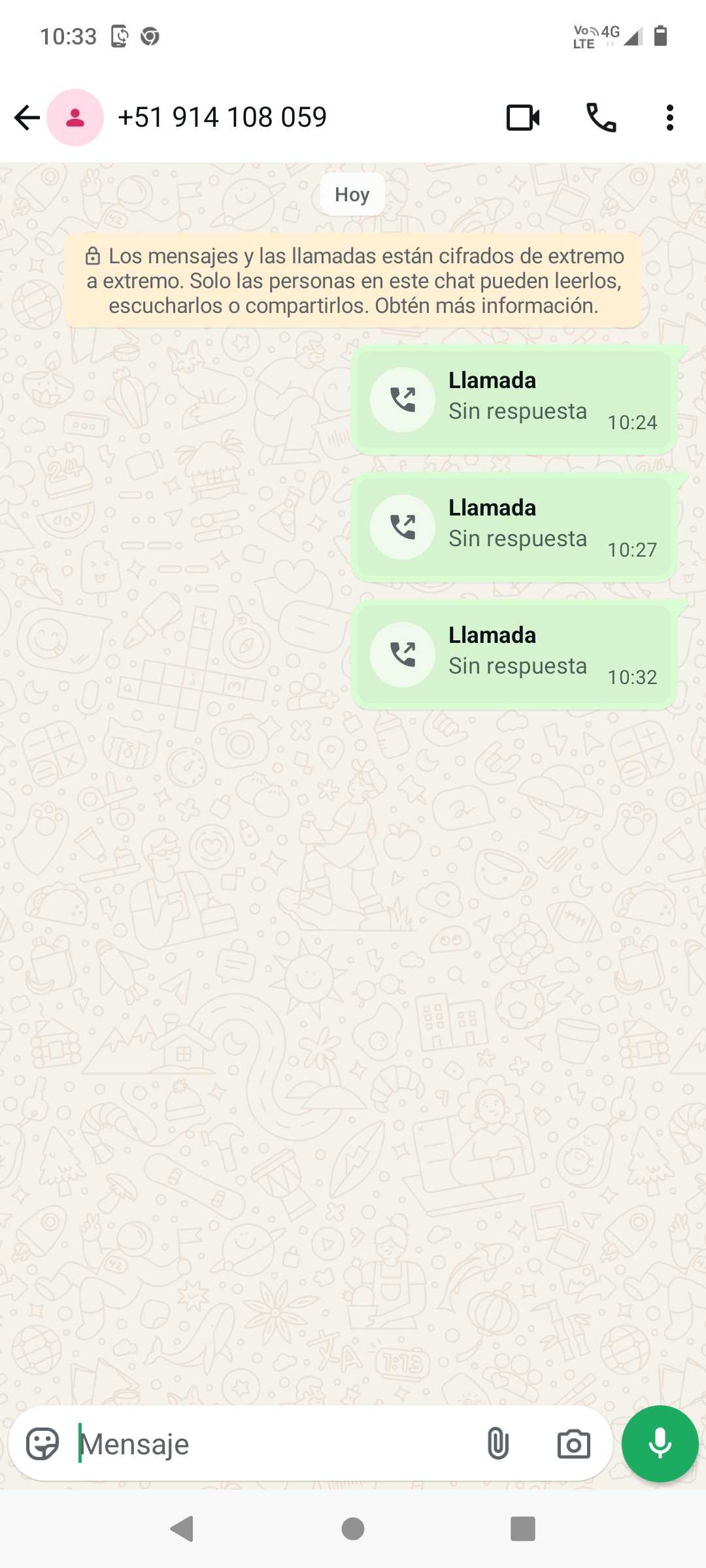This screenshot has height=1568, width=706.
Task: Start a voice call
Action: [601, 118]
